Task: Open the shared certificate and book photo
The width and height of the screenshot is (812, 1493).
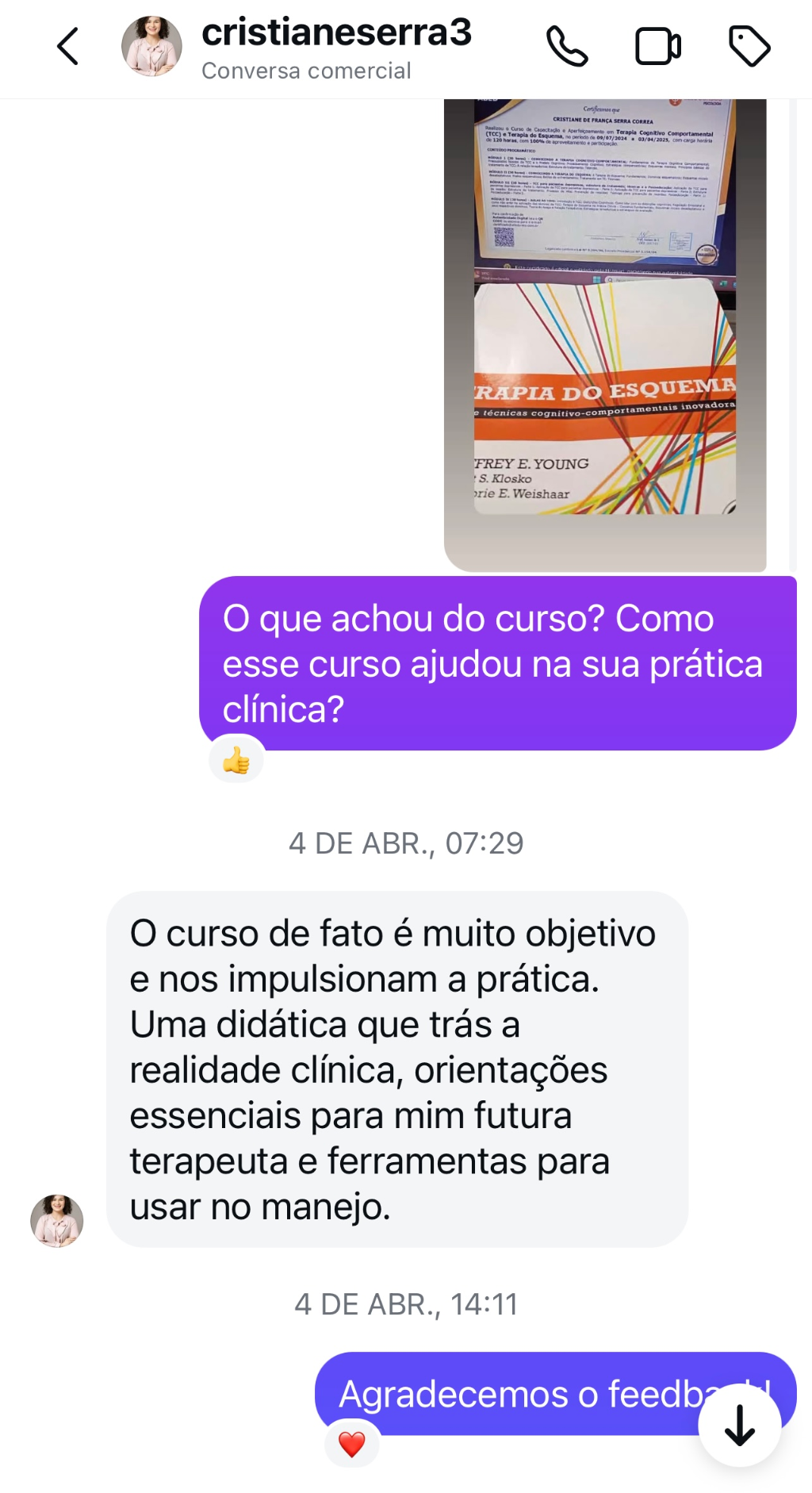Action: pos(605,333)
